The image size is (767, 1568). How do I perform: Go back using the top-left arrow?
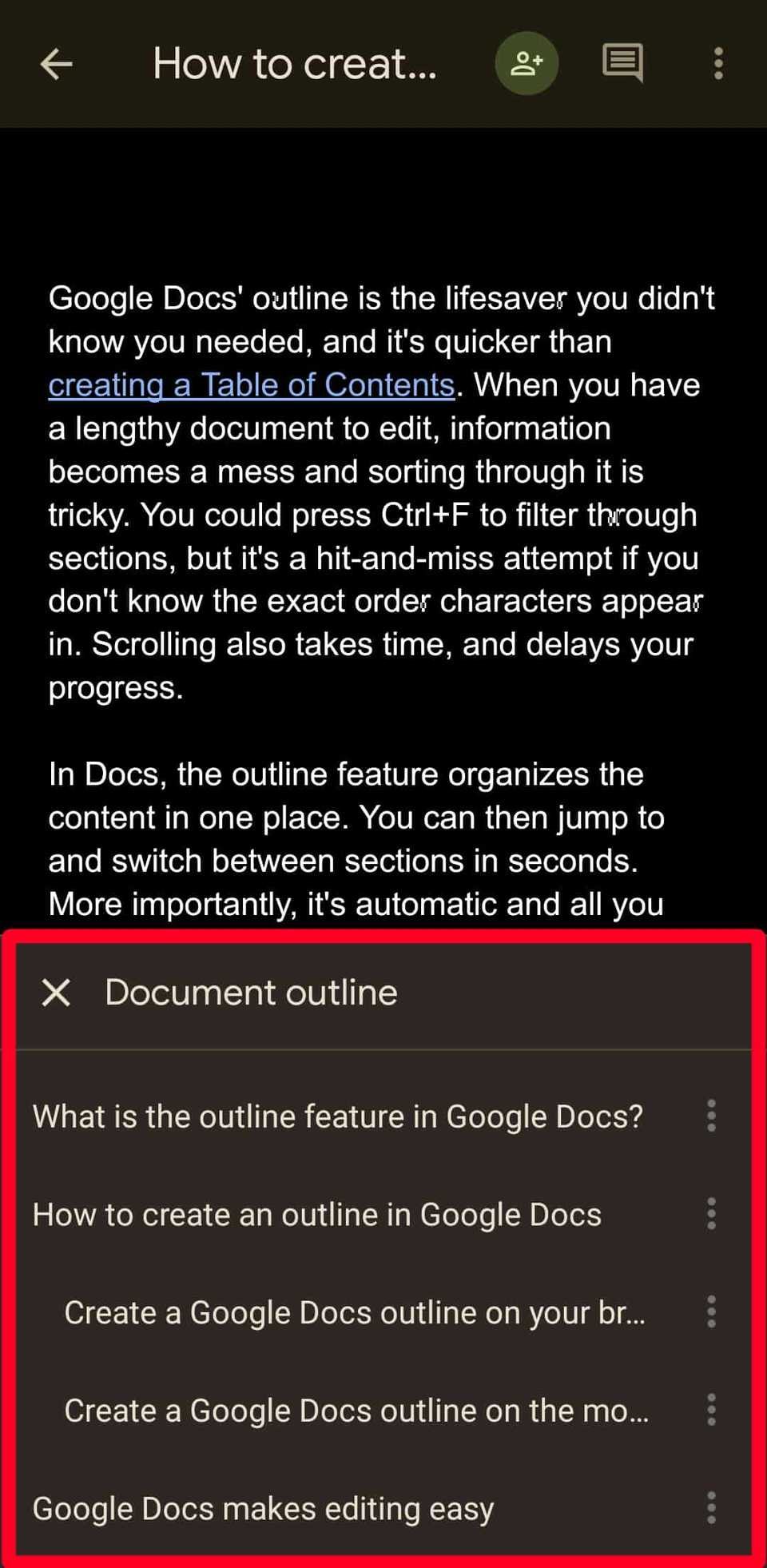pyautogui.click(x=56, y=64)
